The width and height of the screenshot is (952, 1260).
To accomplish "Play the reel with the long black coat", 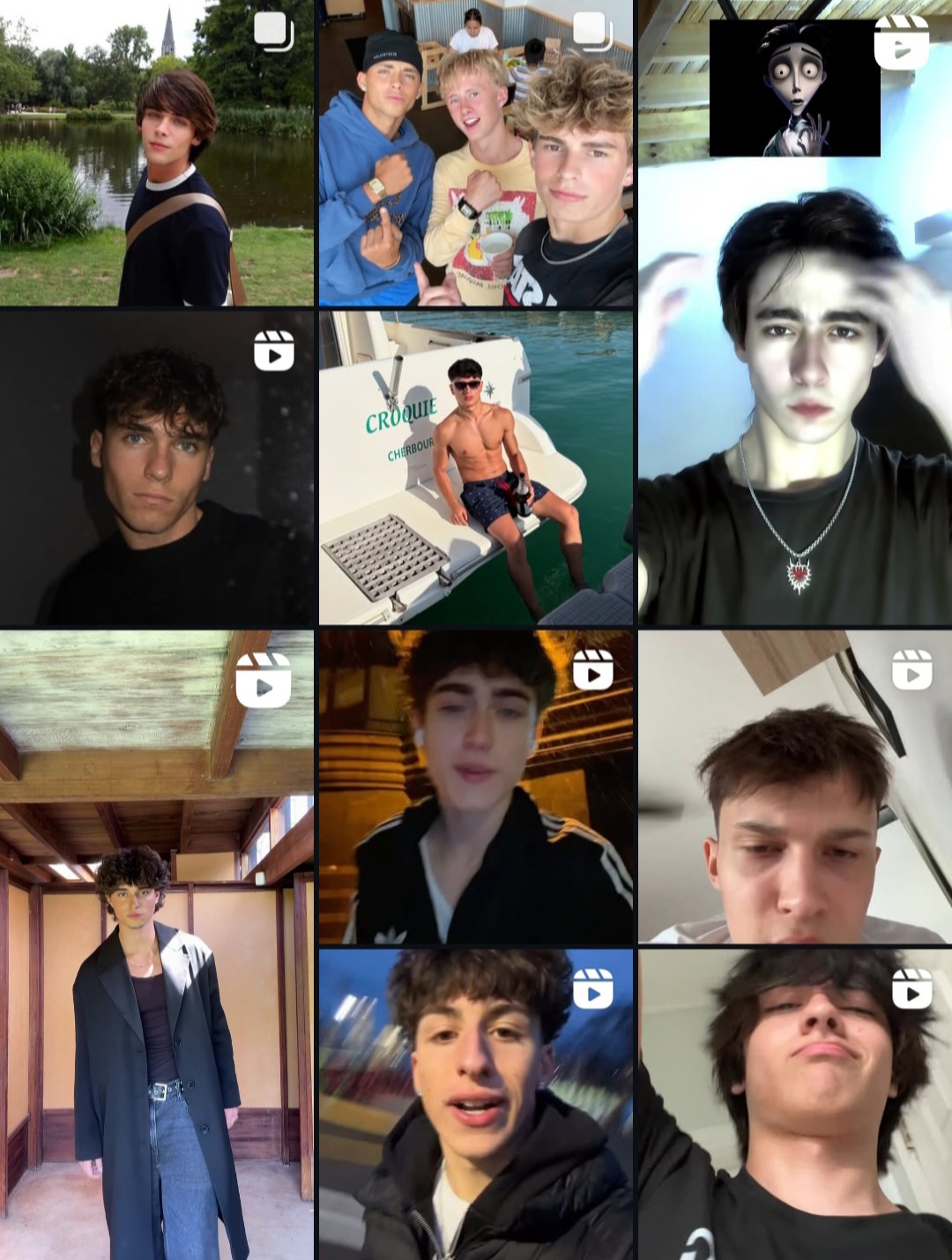I will click(156, 943).
